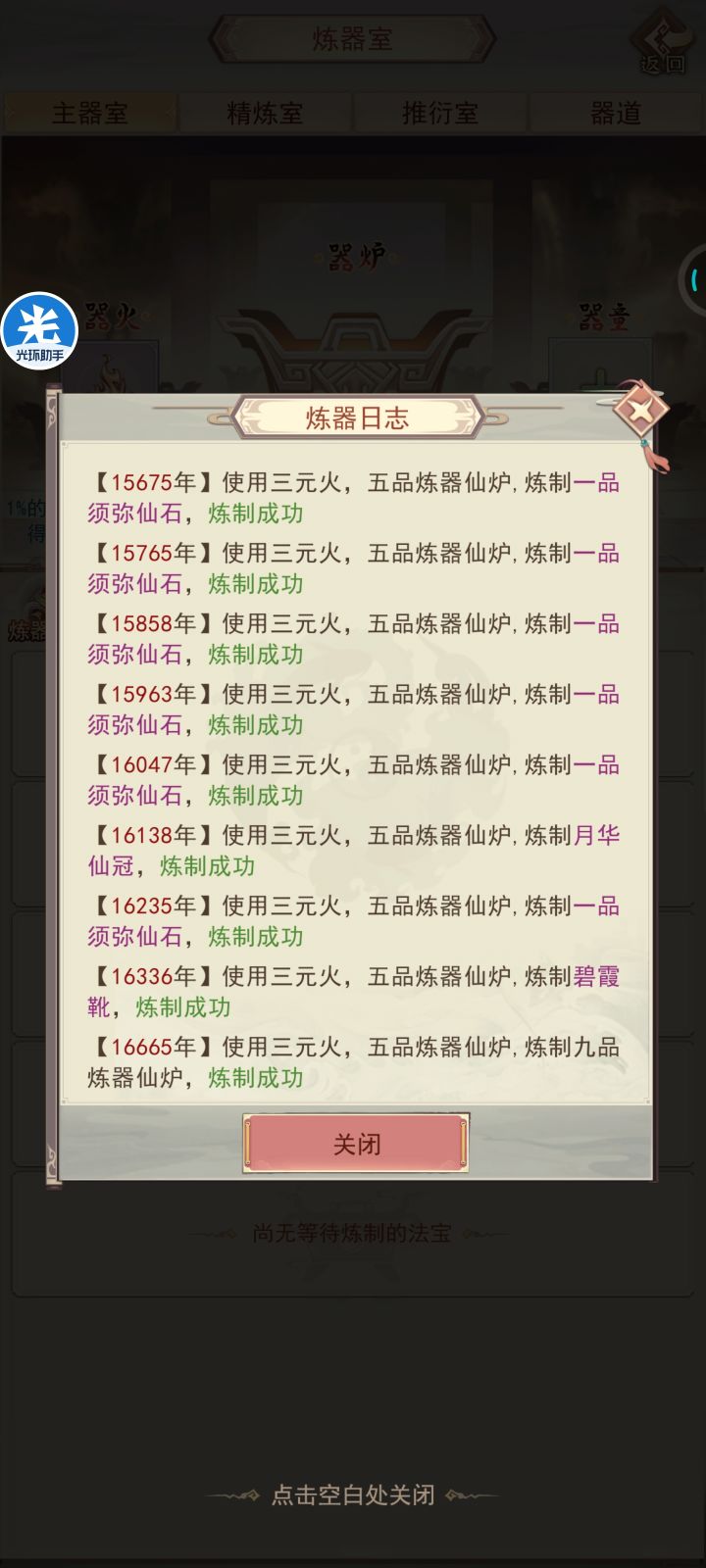Return to the 主器室 tab
Screen dimensions: 706x1568
pyautogui.click(x=92, y=113)
